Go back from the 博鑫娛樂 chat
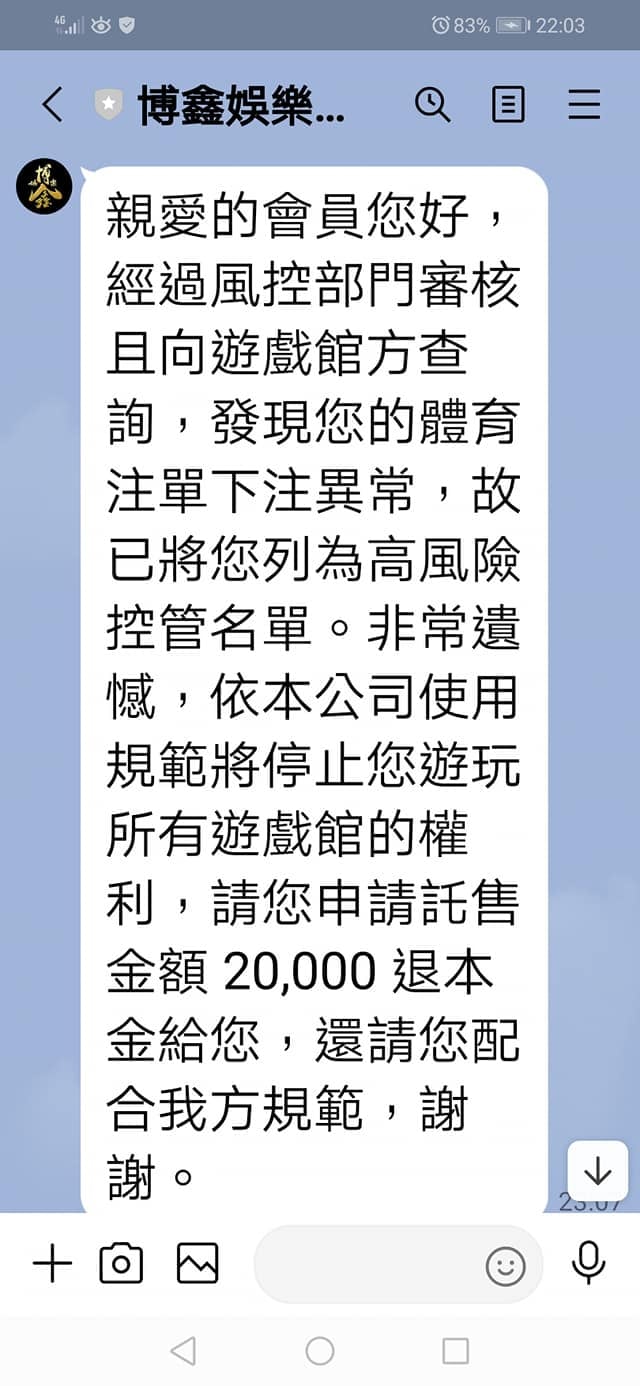The width and height of the screenshot is (640, 1386). tap(53, 104)
